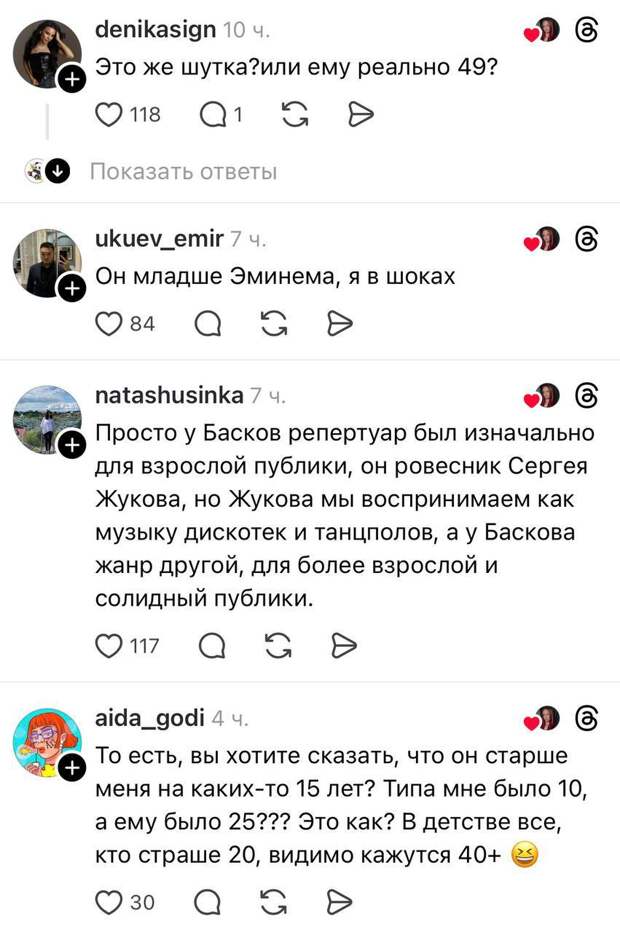Follow denikasign via avatar plus badge
The width and height of the screenshot is (620, 932).
73,81
